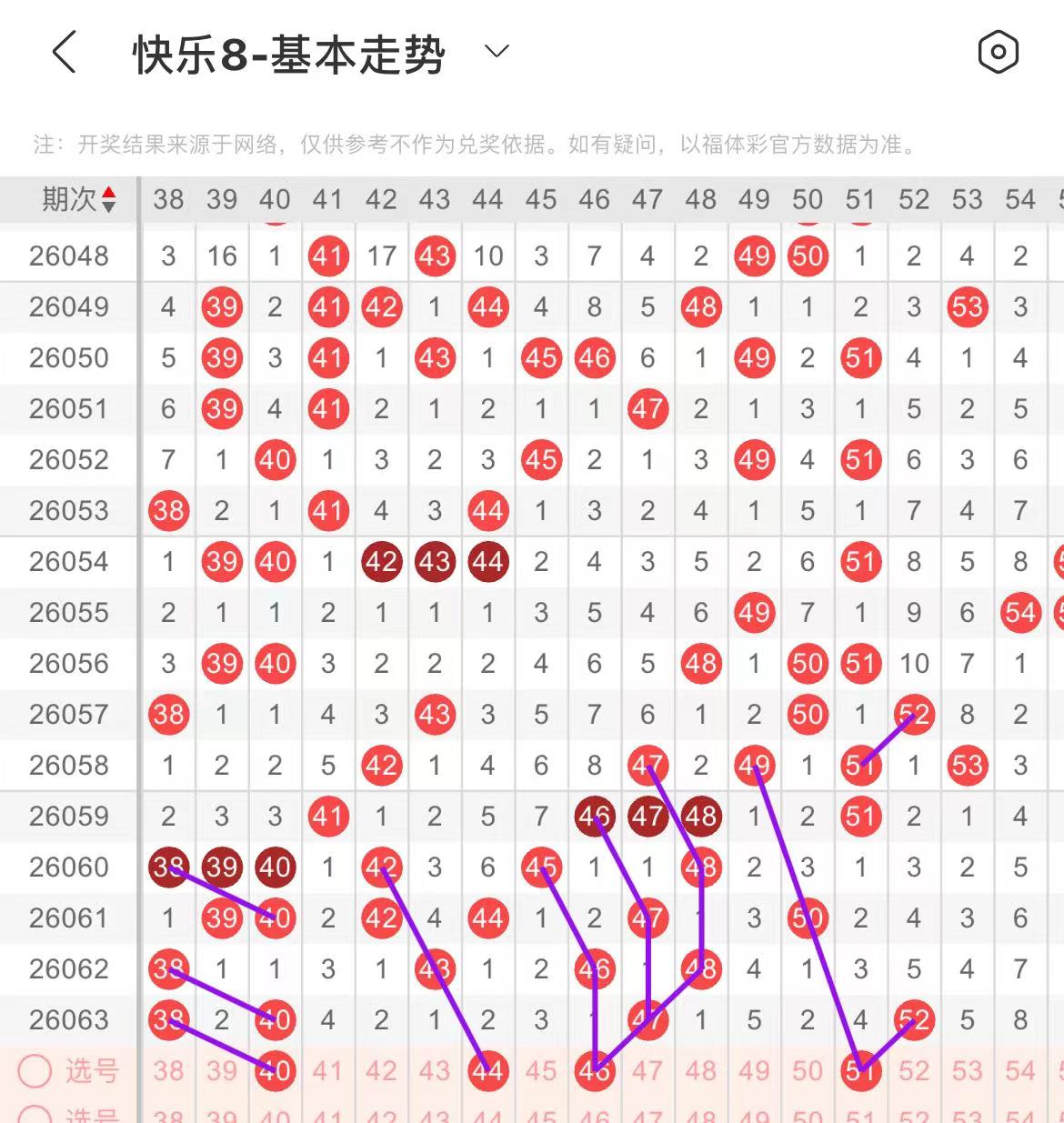This screenshot has width=1064, height=1123.
Task: Choose number 39 in the upper 选号 row
Action: point(221,1071)
